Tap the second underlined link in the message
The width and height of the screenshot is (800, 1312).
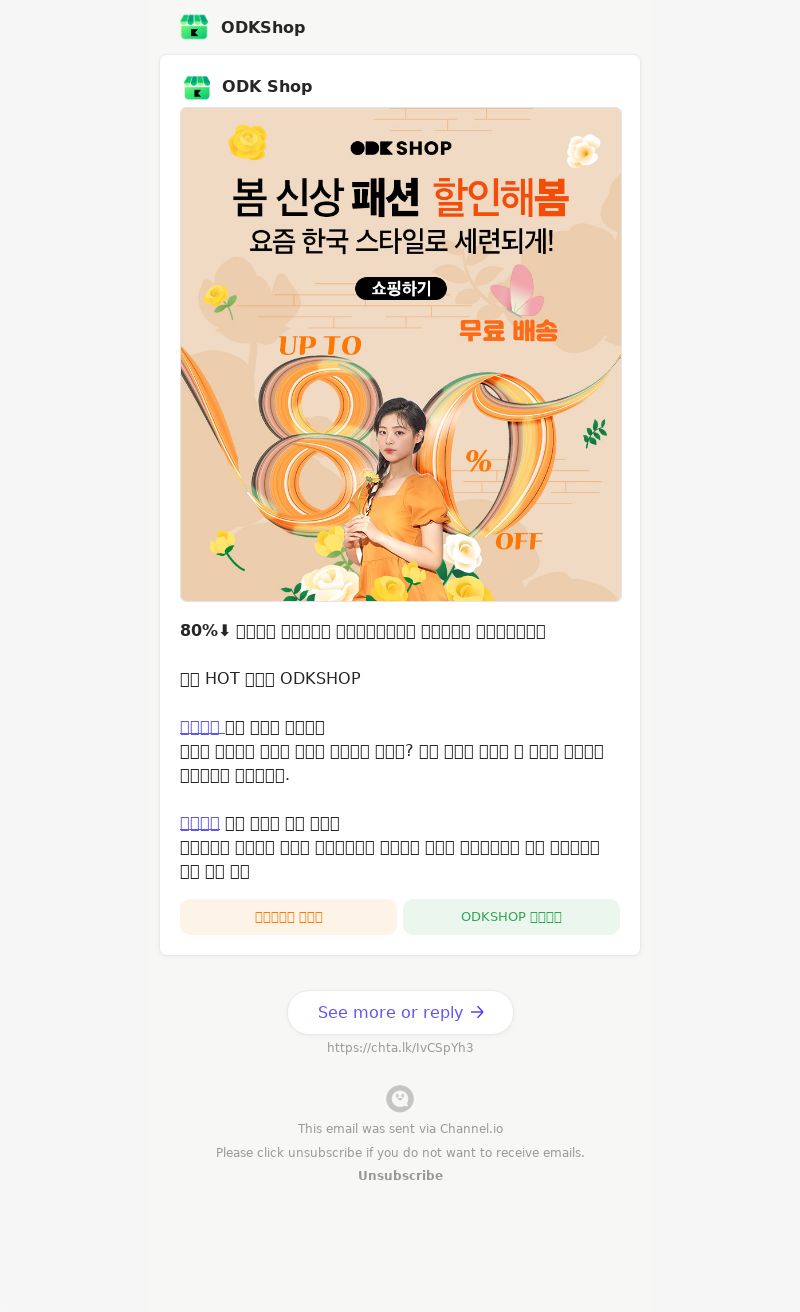[x=200, y=823]
